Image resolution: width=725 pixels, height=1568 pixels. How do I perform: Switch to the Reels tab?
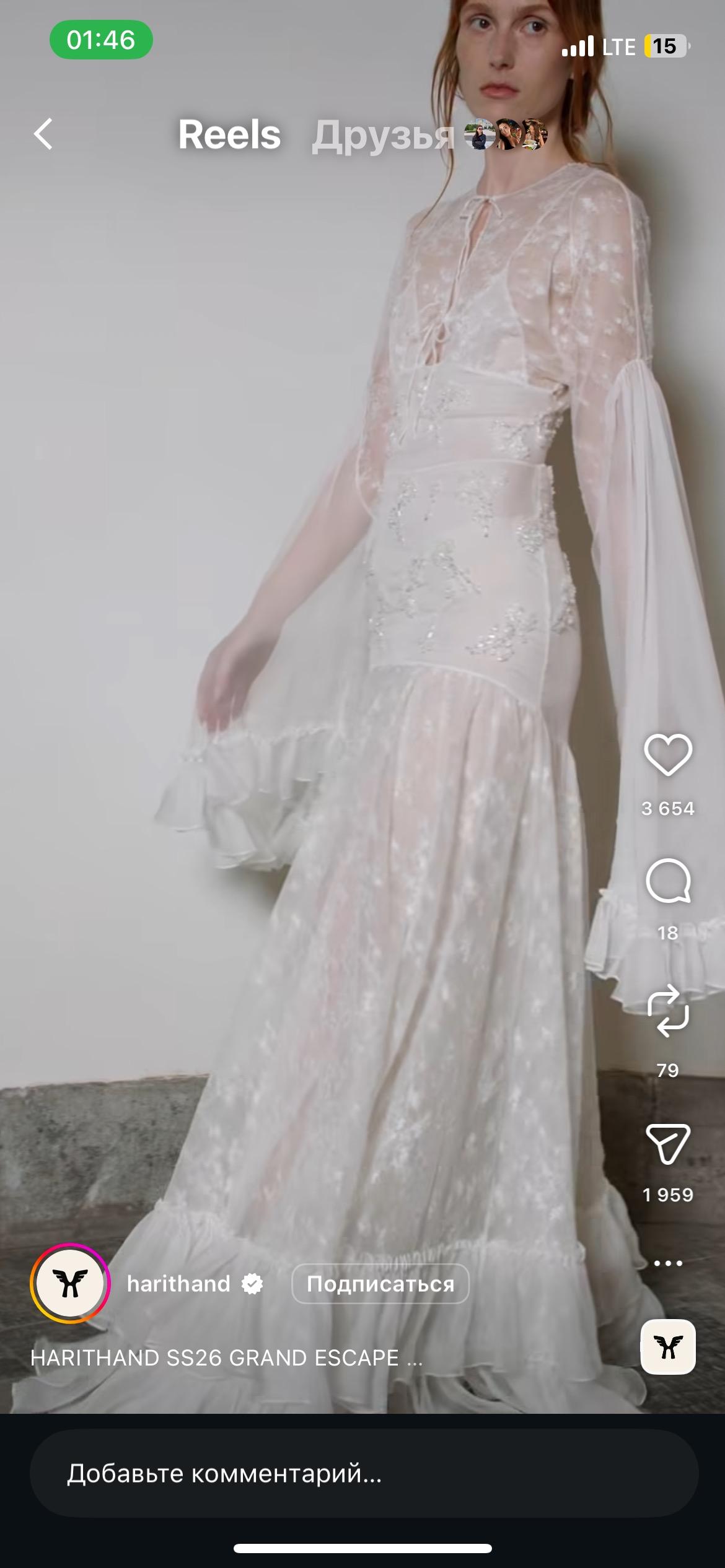tap(229, 134)
